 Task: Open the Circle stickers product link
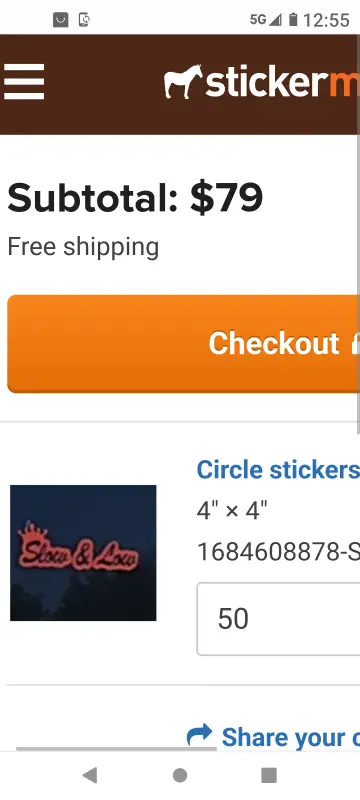click(x=278, y=470)
